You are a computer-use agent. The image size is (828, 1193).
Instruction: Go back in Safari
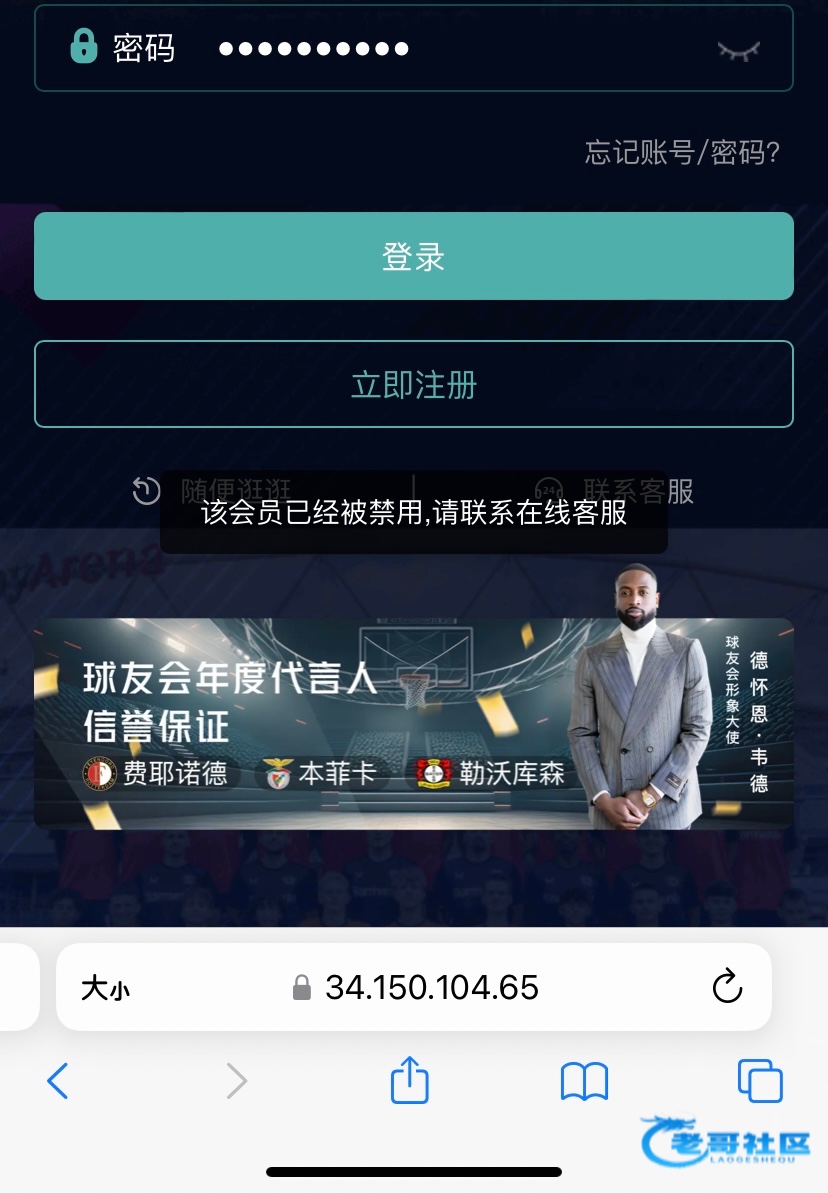click(58, 1081)
